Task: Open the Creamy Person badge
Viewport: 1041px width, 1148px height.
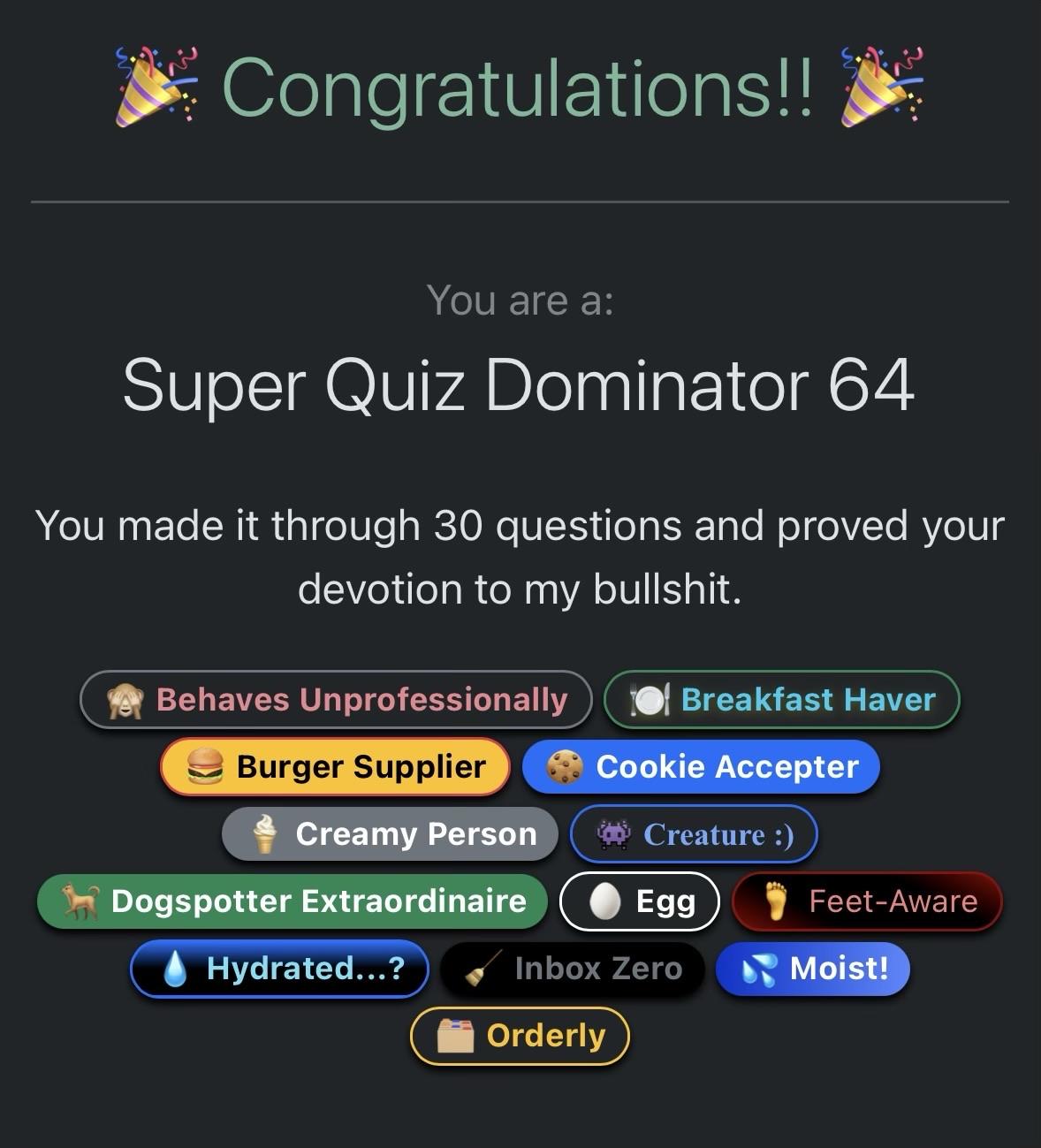Action: coord(390,833)
